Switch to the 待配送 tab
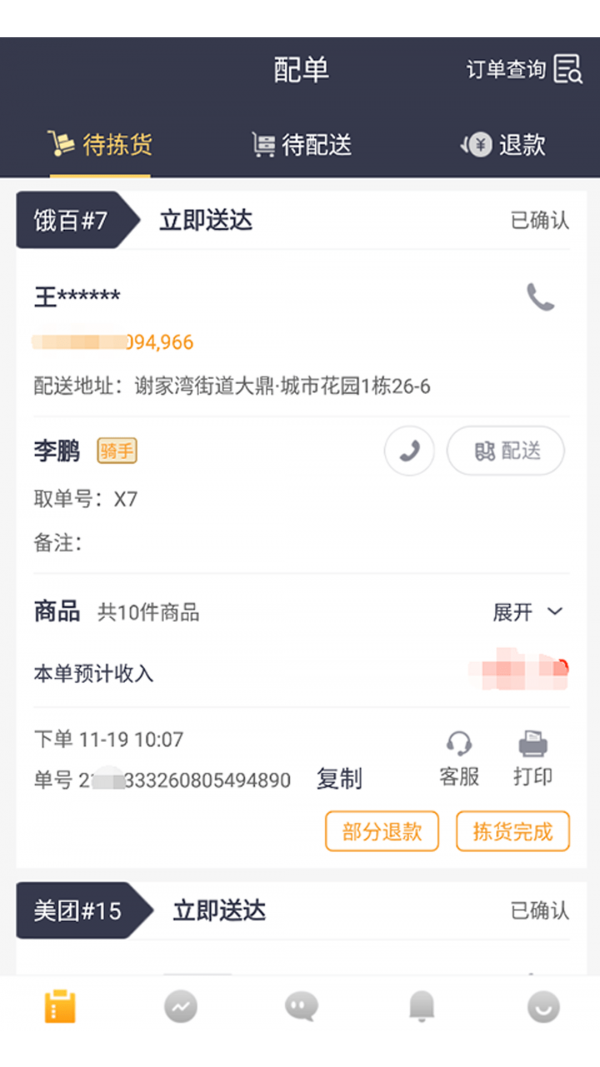Viewport: 600px width, 1067px height. (x=302, y=145)
